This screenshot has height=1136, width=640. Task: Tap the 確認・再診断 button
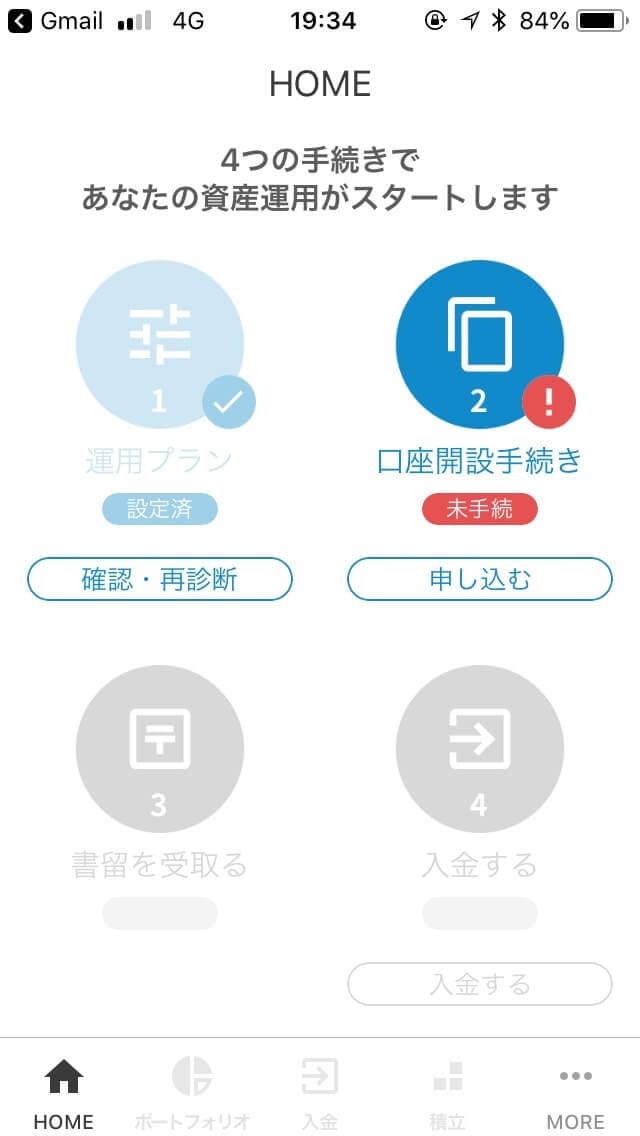159,579
